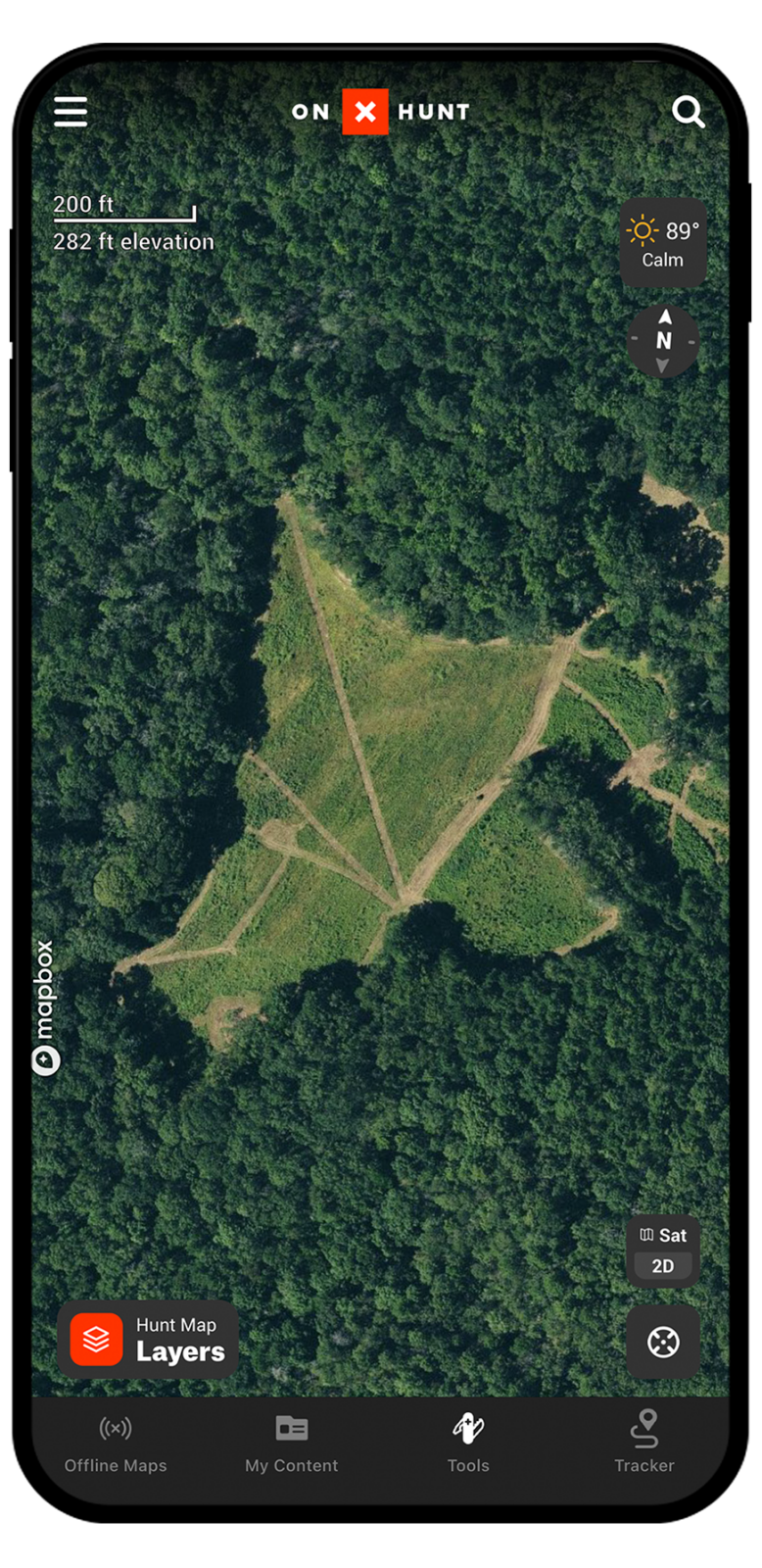Image resolution: width=762 pixels, height=1568 pixels.
Task: Open the search magnifier
Action: coord(689,112)
